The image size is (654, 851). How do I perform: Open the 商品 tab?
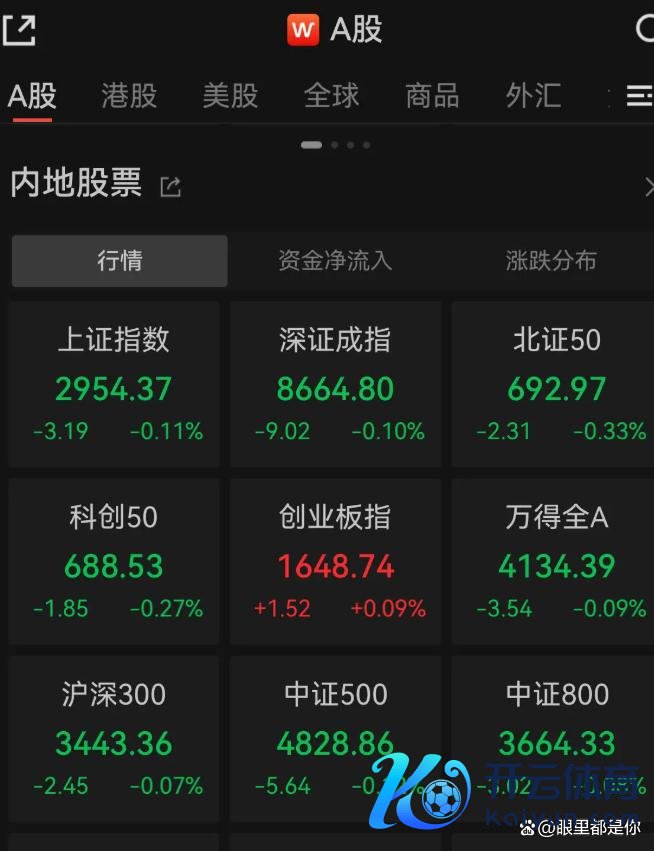[x=432, y=96]
